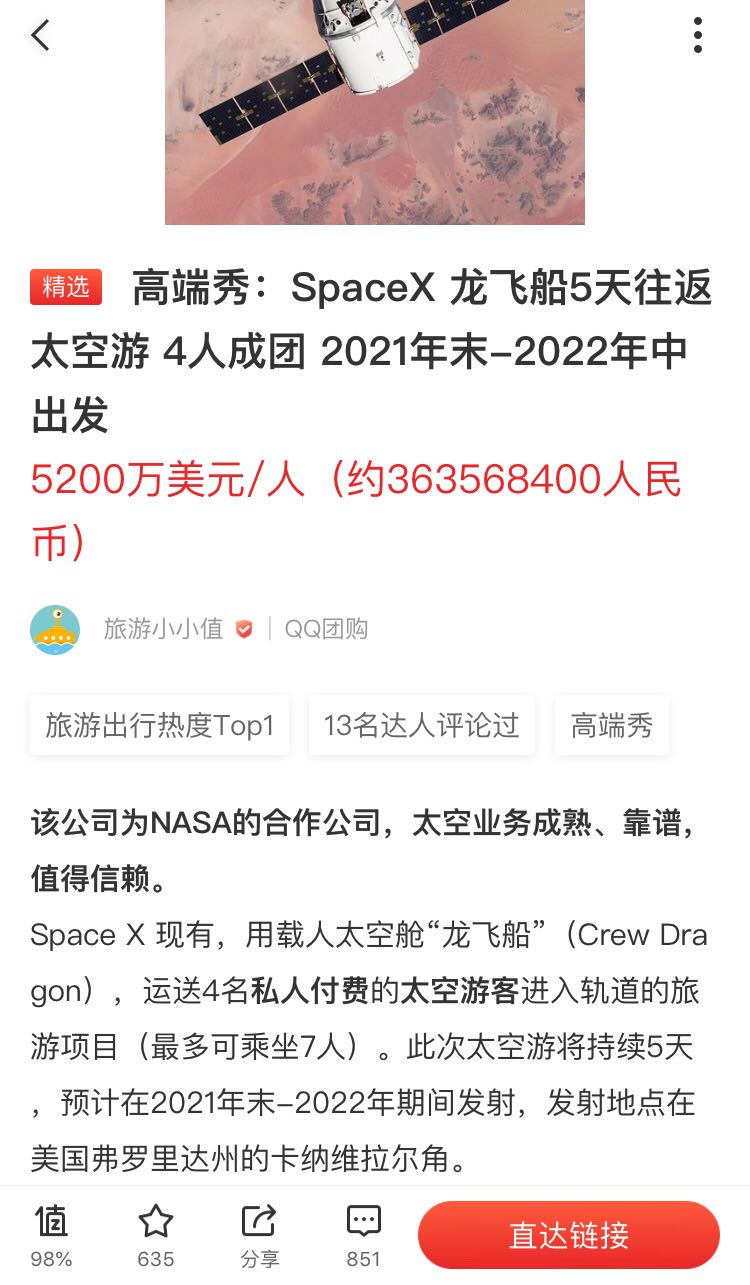This screenshot has width=750, height=1285.
Task: Tap the 旅游出行热度Top1 tag
Action: click(x=160, y=725)
